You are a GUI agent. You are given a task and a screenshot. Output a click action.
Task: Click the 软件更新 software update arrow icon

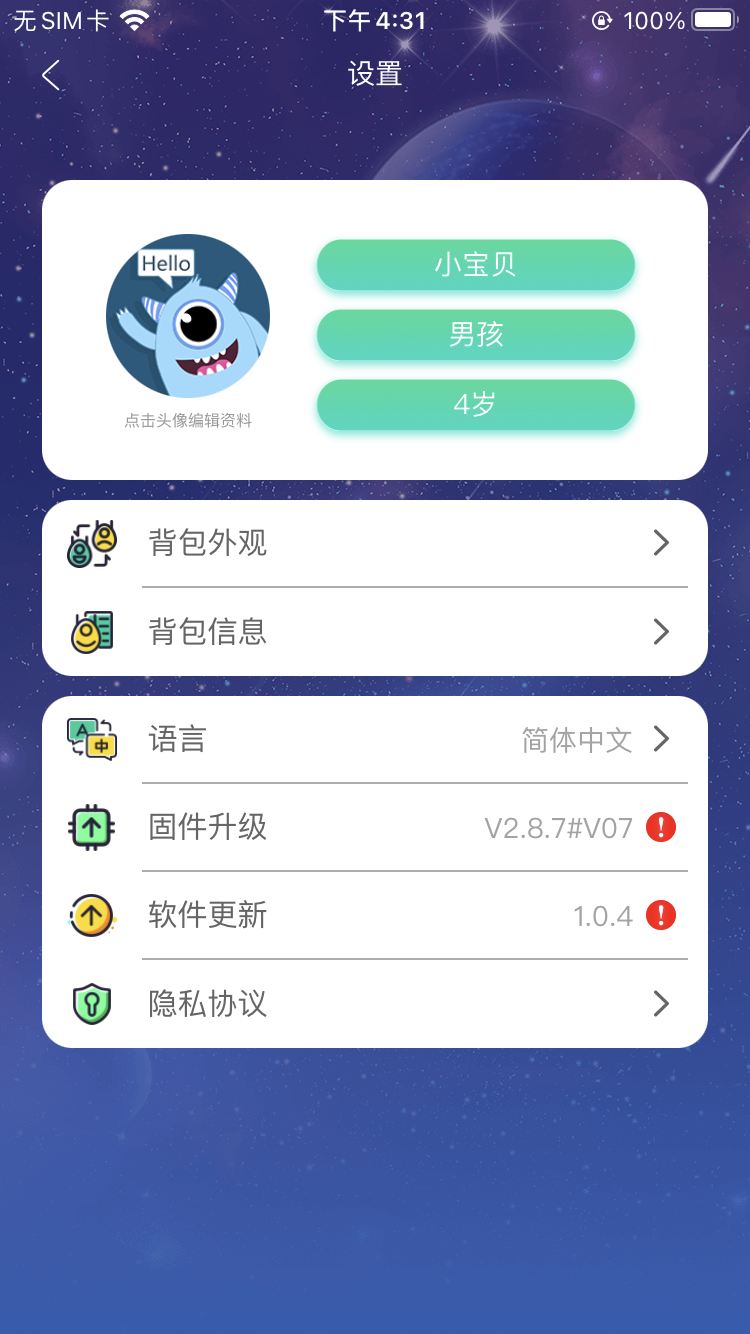pos(92,915)
